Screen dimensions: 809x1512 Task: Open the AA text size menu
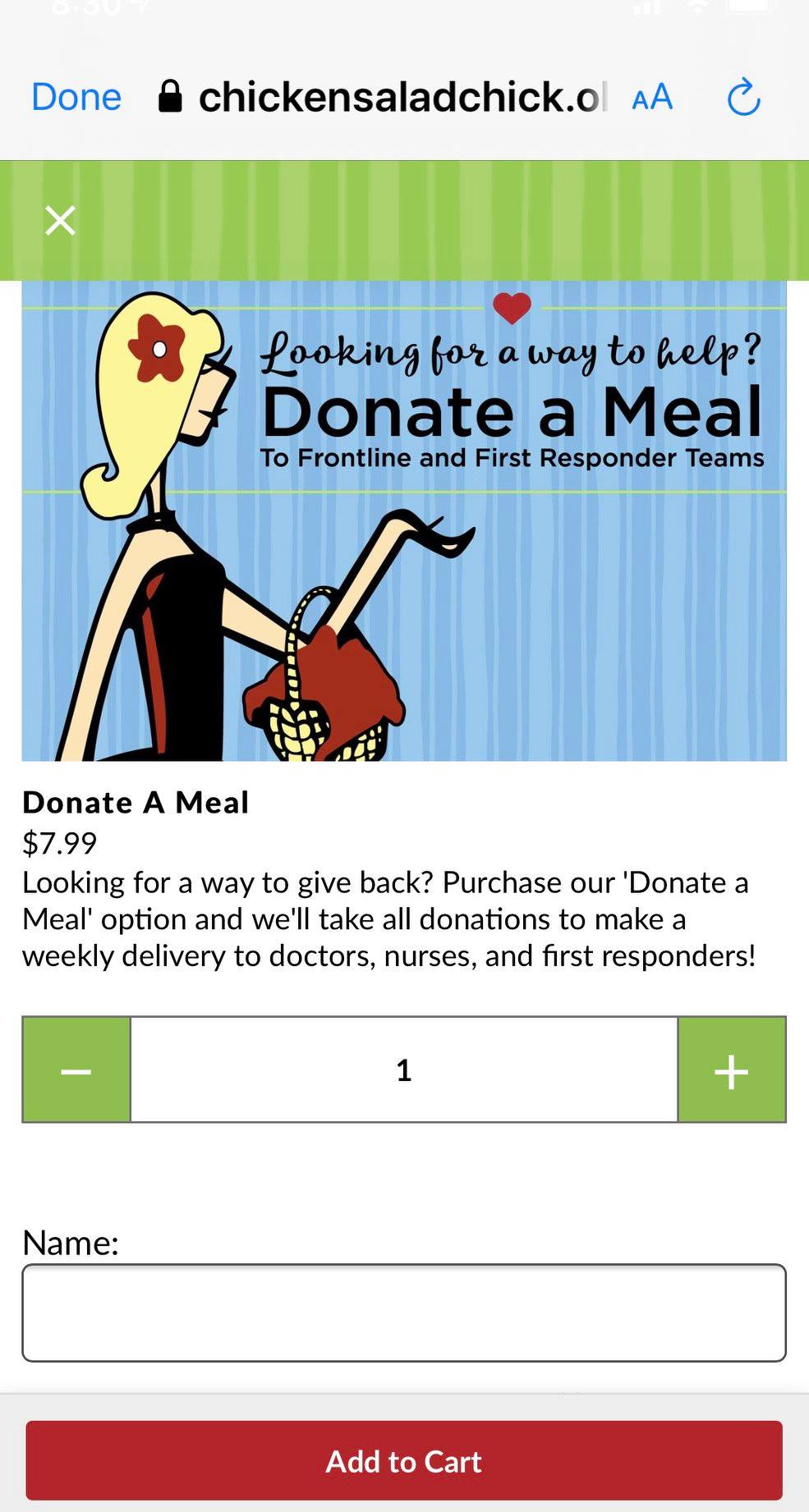point(653,98)
